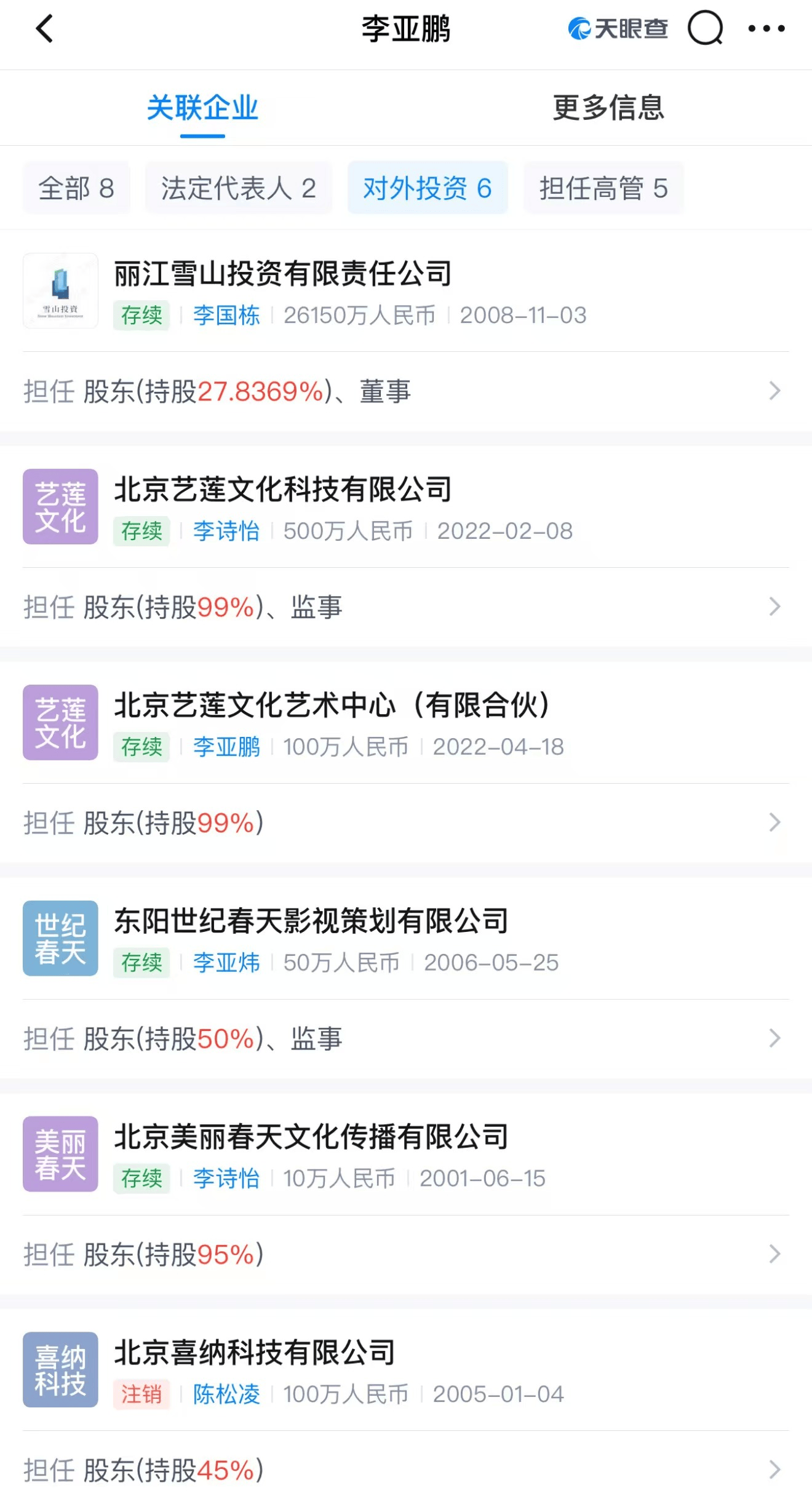Open 北京艺莲文化科技有限公司 company page
This screenshot has height=1496, width=812.
(283, 490)
